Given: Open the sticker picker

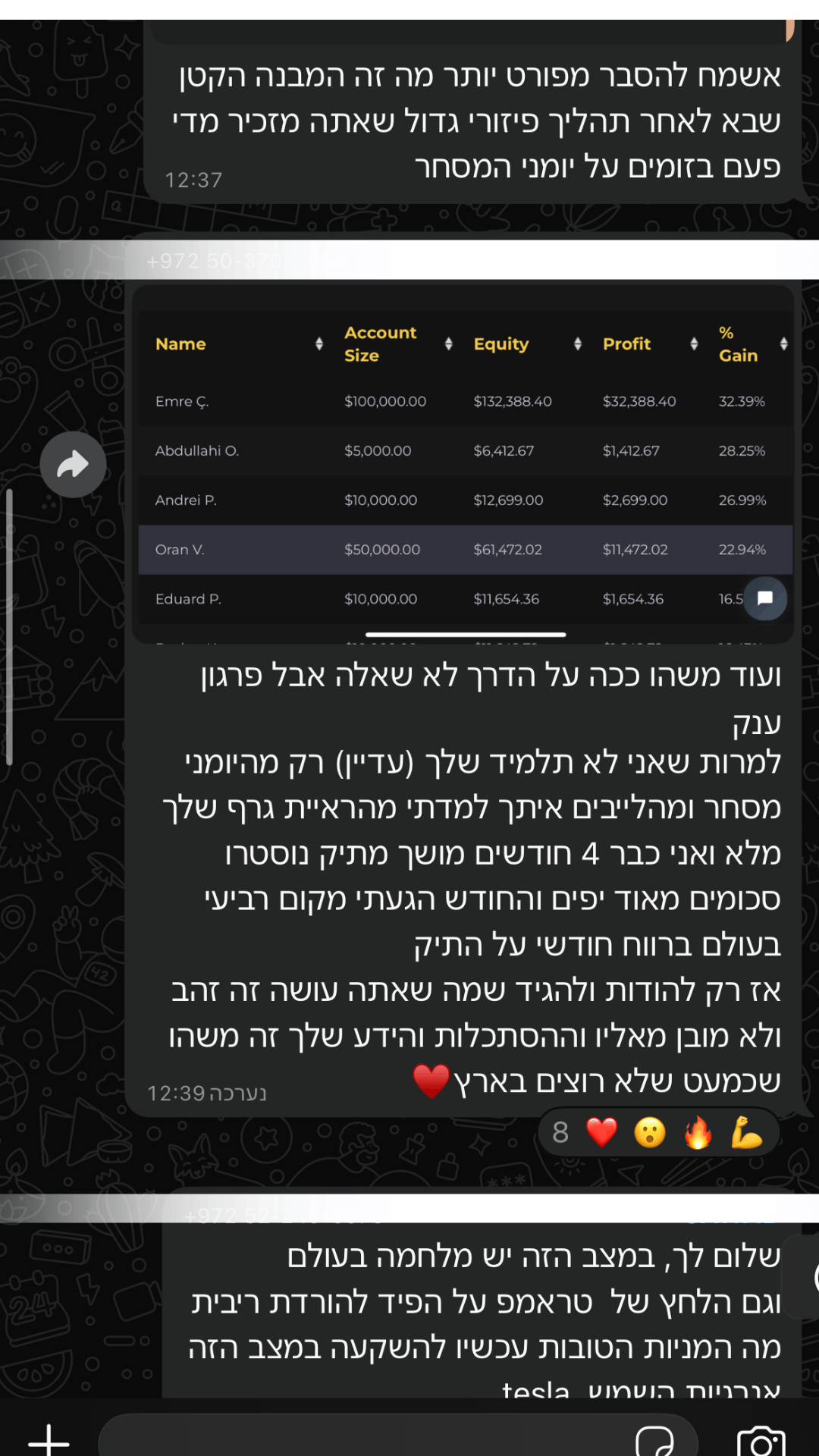Looking at the screenshot, I should click(x=654, y=1440).
